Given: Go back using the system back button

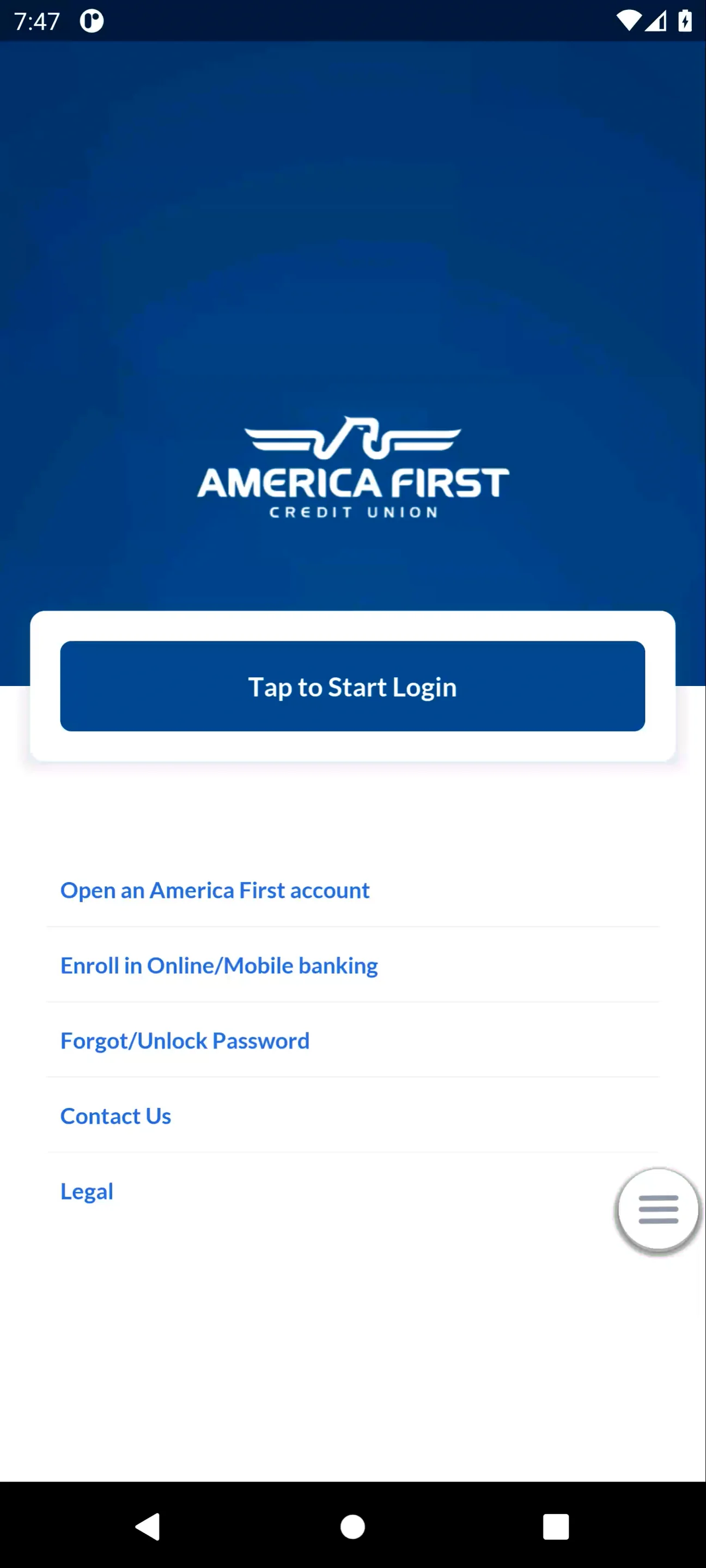Looking at the screenshot, I should [148, 1526].
